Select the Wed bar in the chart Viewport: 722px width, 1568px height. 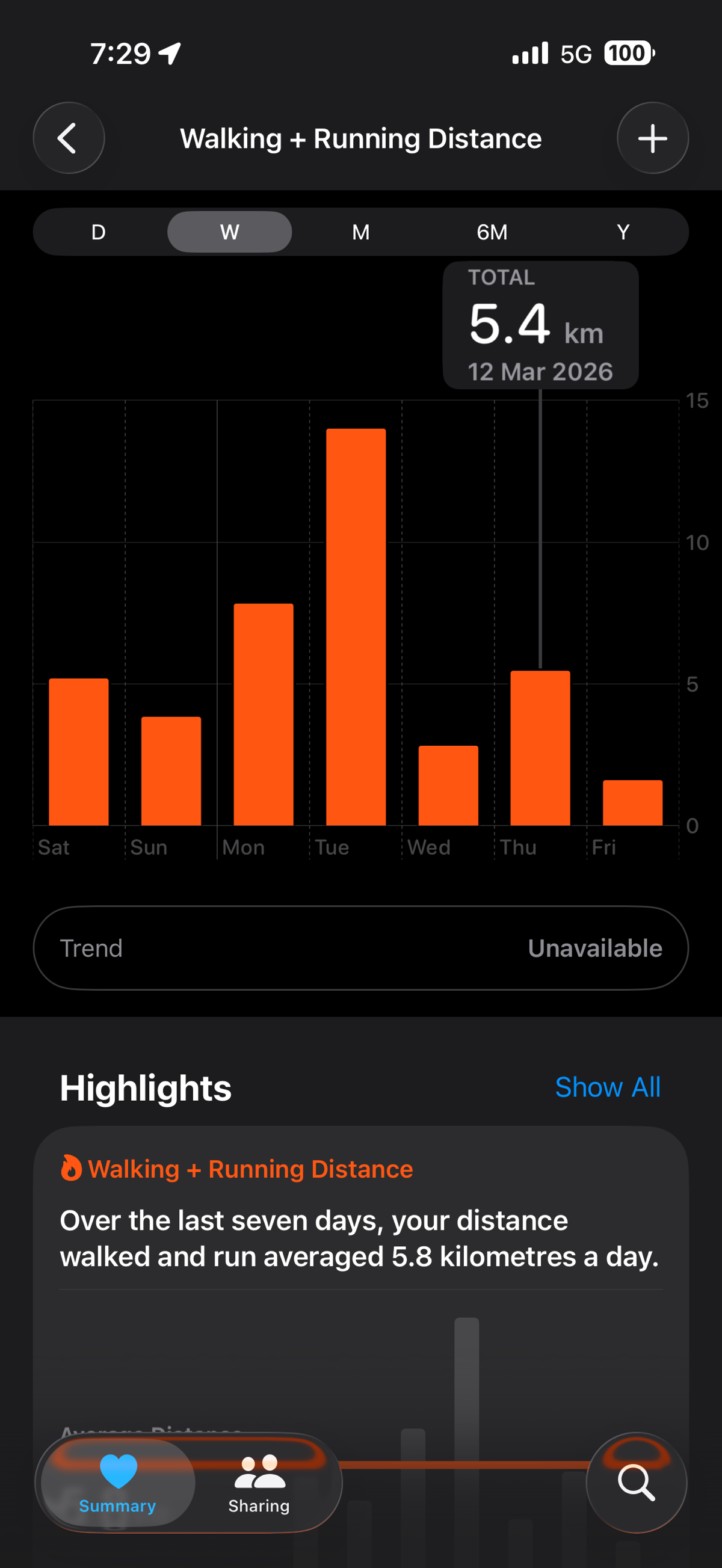(448, 786)
